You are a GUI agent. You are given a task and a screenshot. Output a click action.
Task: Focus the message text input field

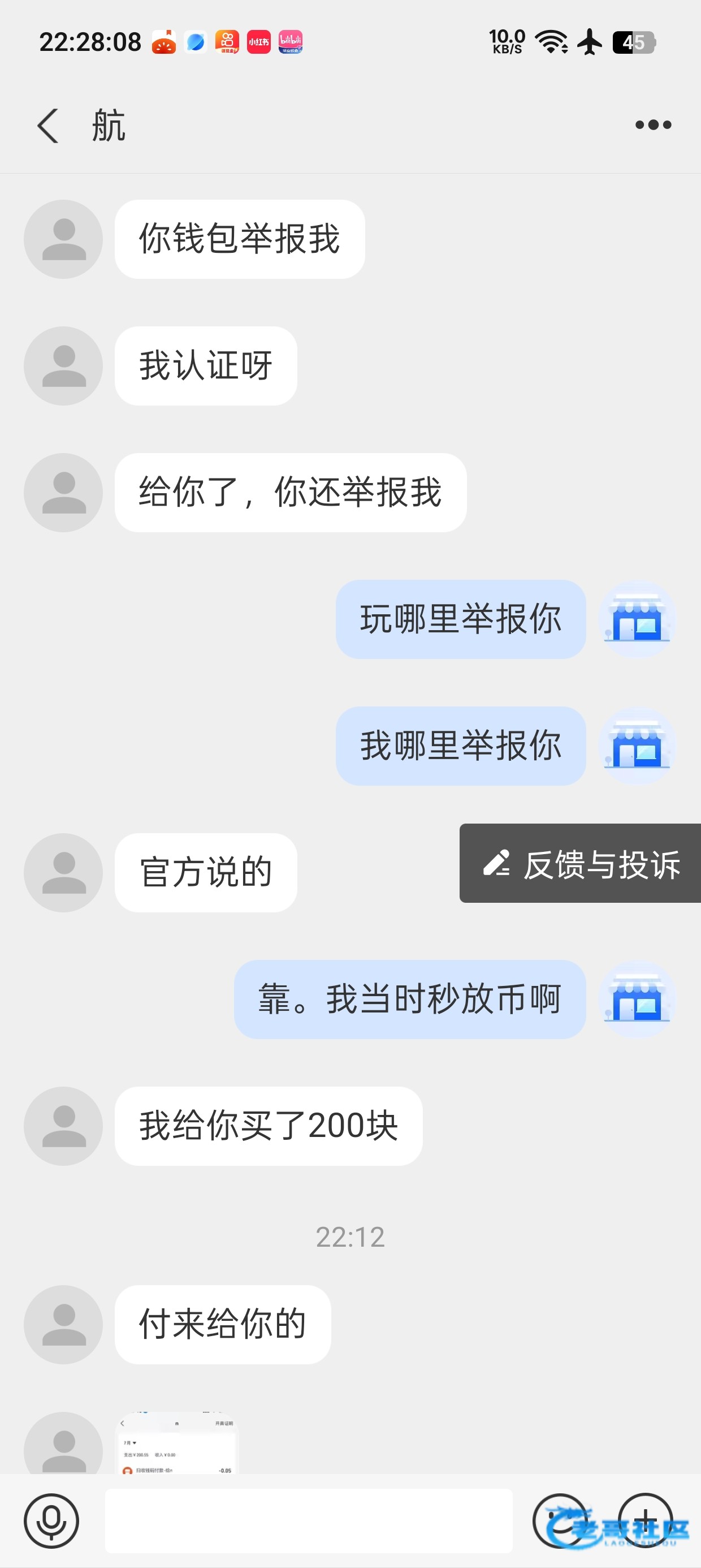pos(309,1520)
